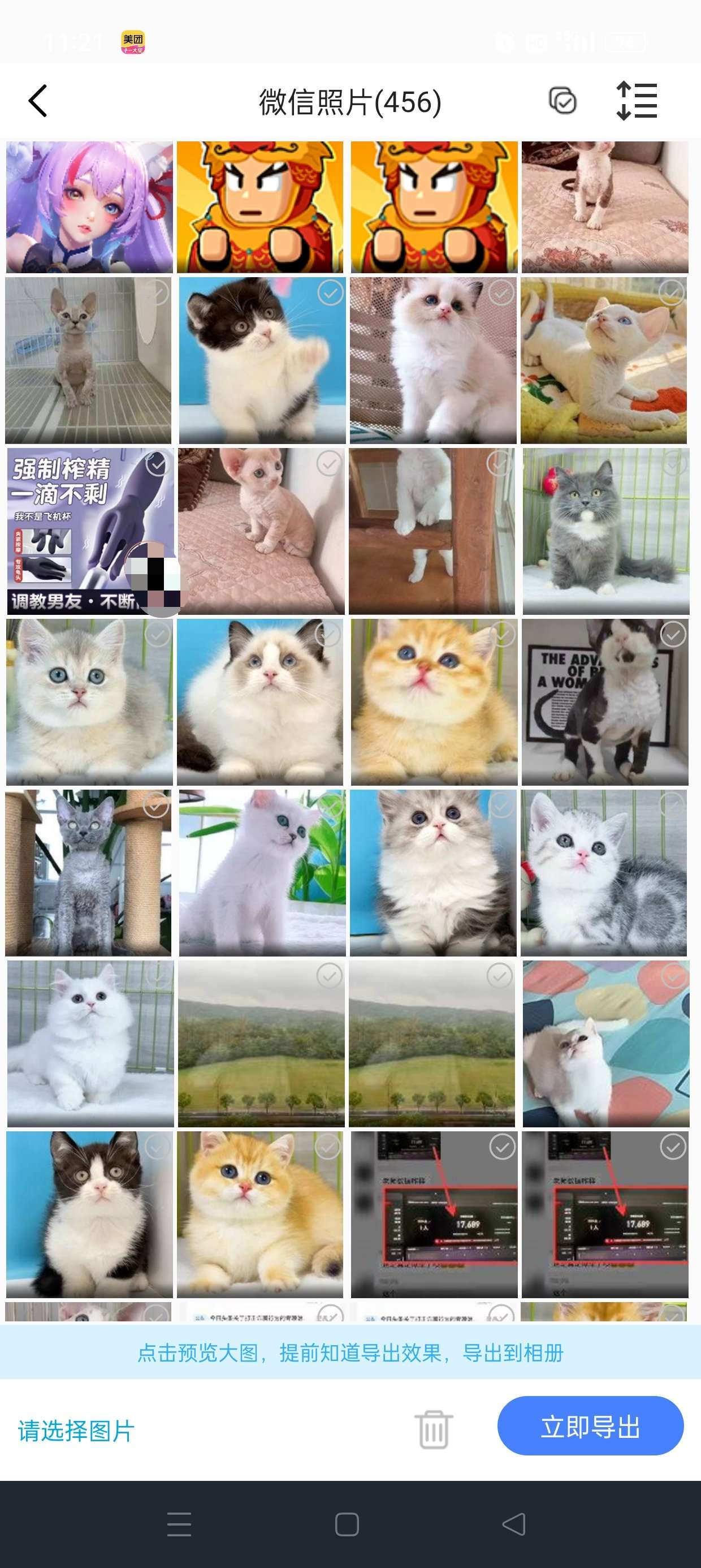
Task: Select the orange kitten with blue eyes
Action: pos(502,635)
